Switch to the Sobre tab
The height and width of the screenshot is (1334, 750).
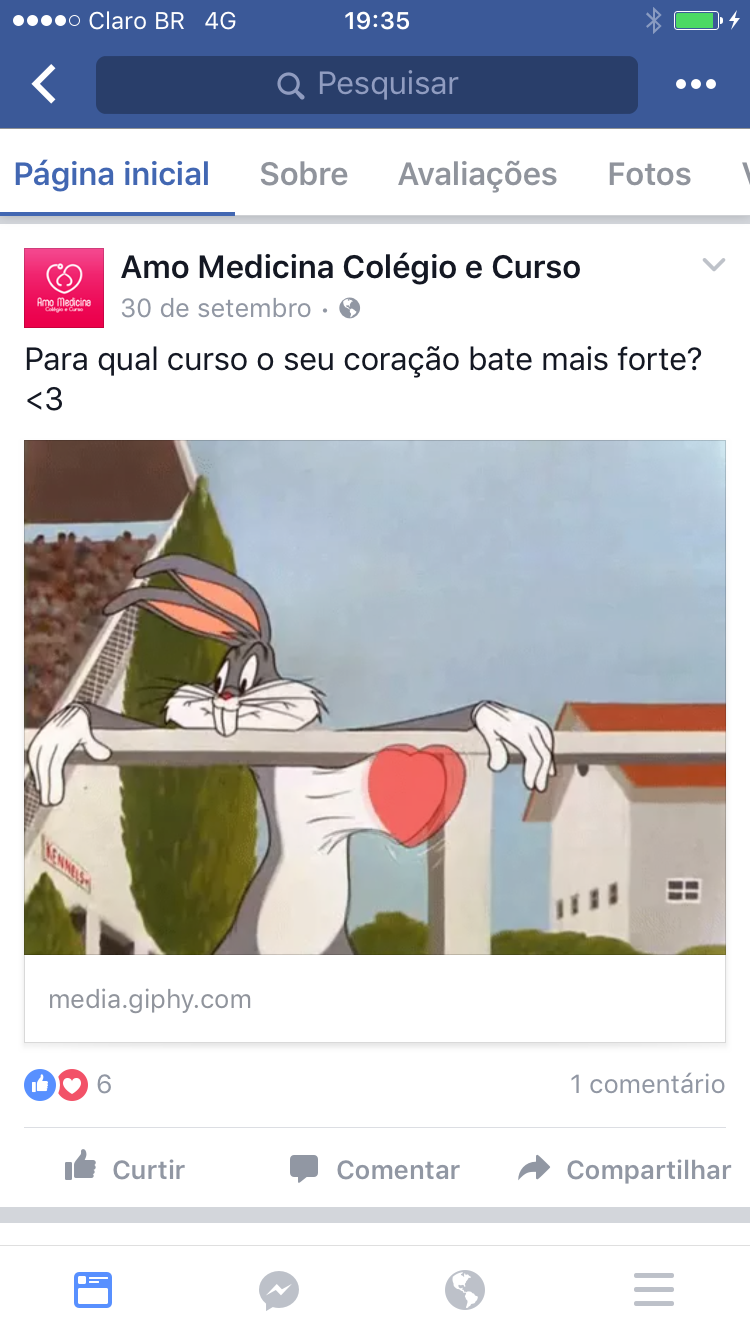point(304,174)
